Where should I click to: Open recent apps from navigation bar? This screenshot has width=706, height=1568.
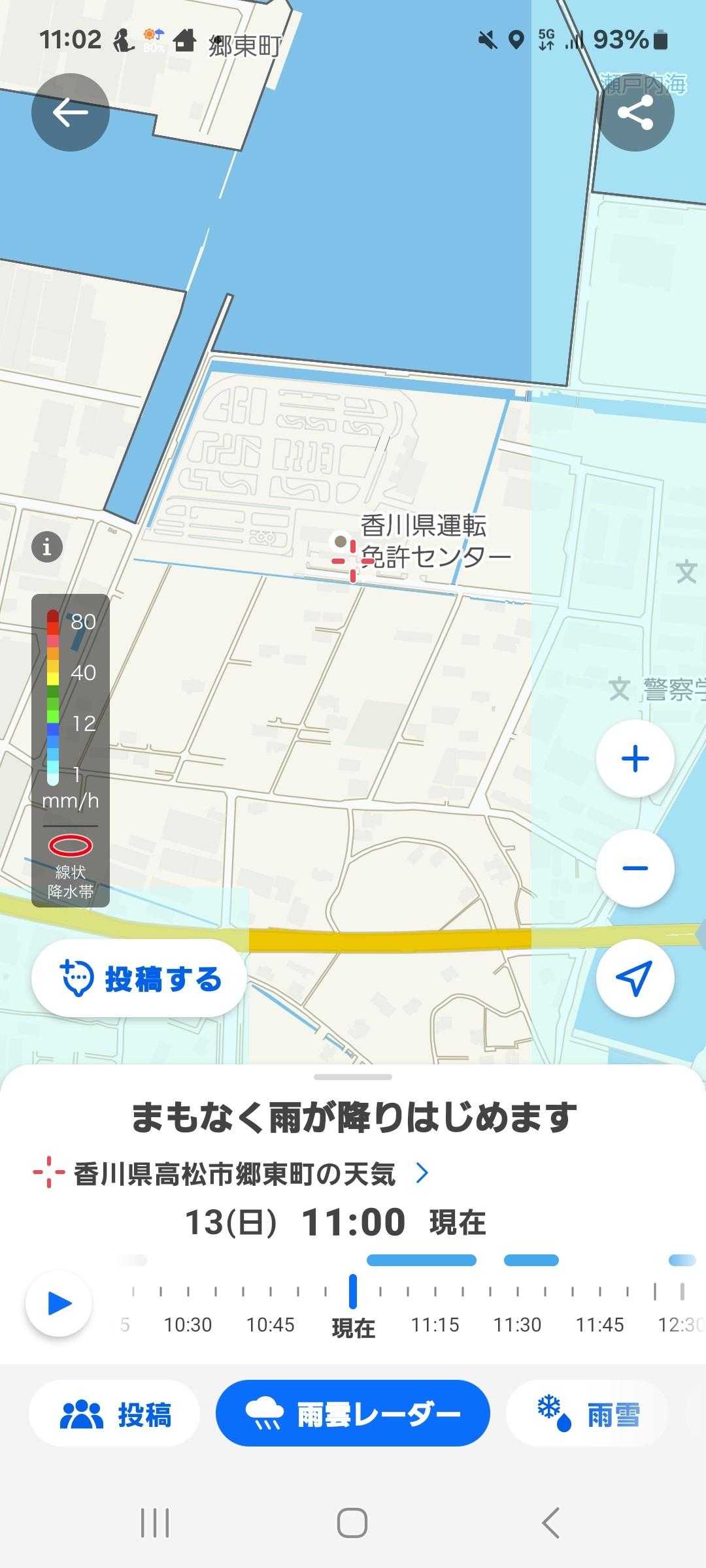[x=155, y=1523]
